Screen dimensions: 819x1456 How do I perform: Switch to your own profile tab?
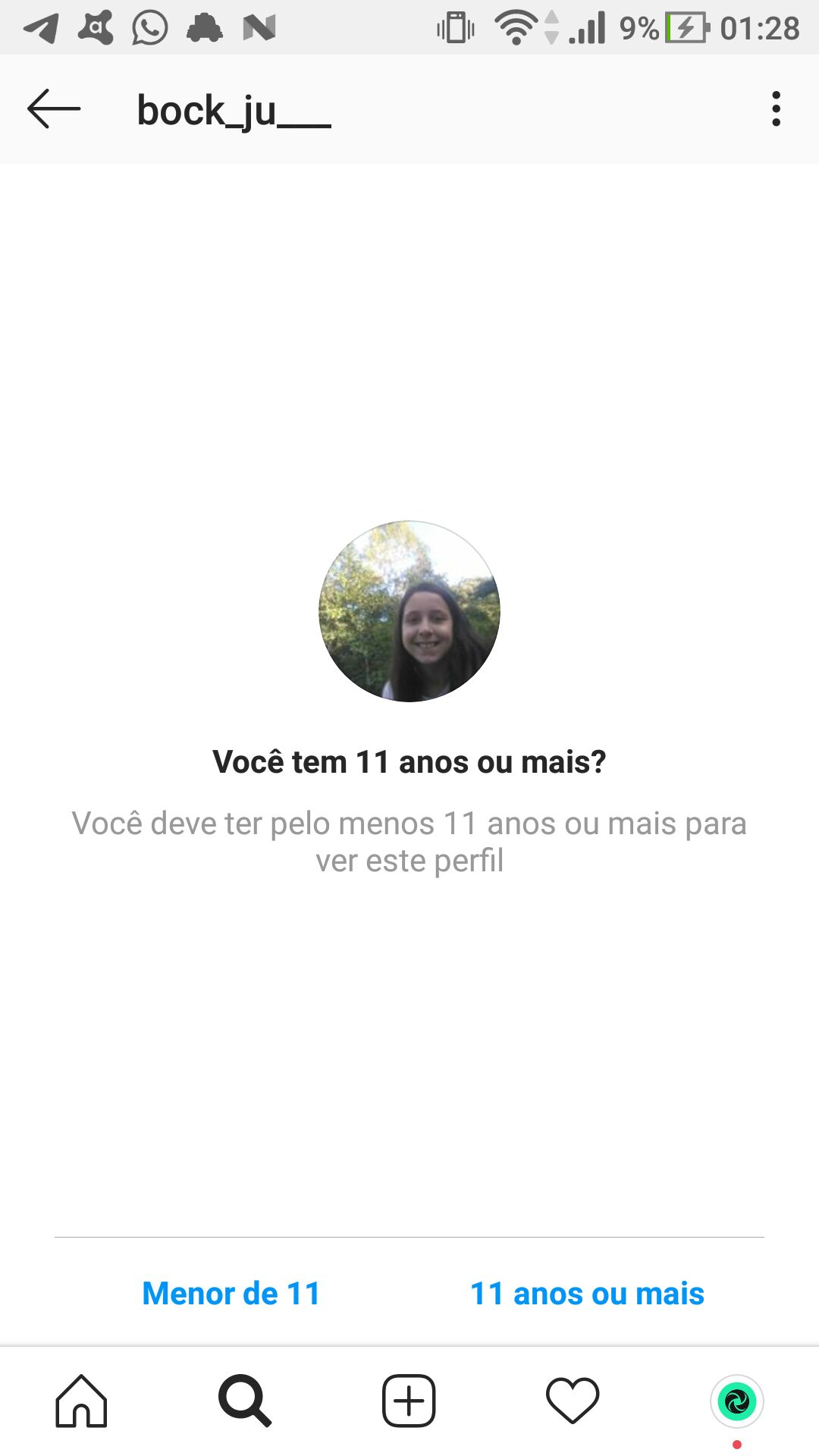point(736,1401)
